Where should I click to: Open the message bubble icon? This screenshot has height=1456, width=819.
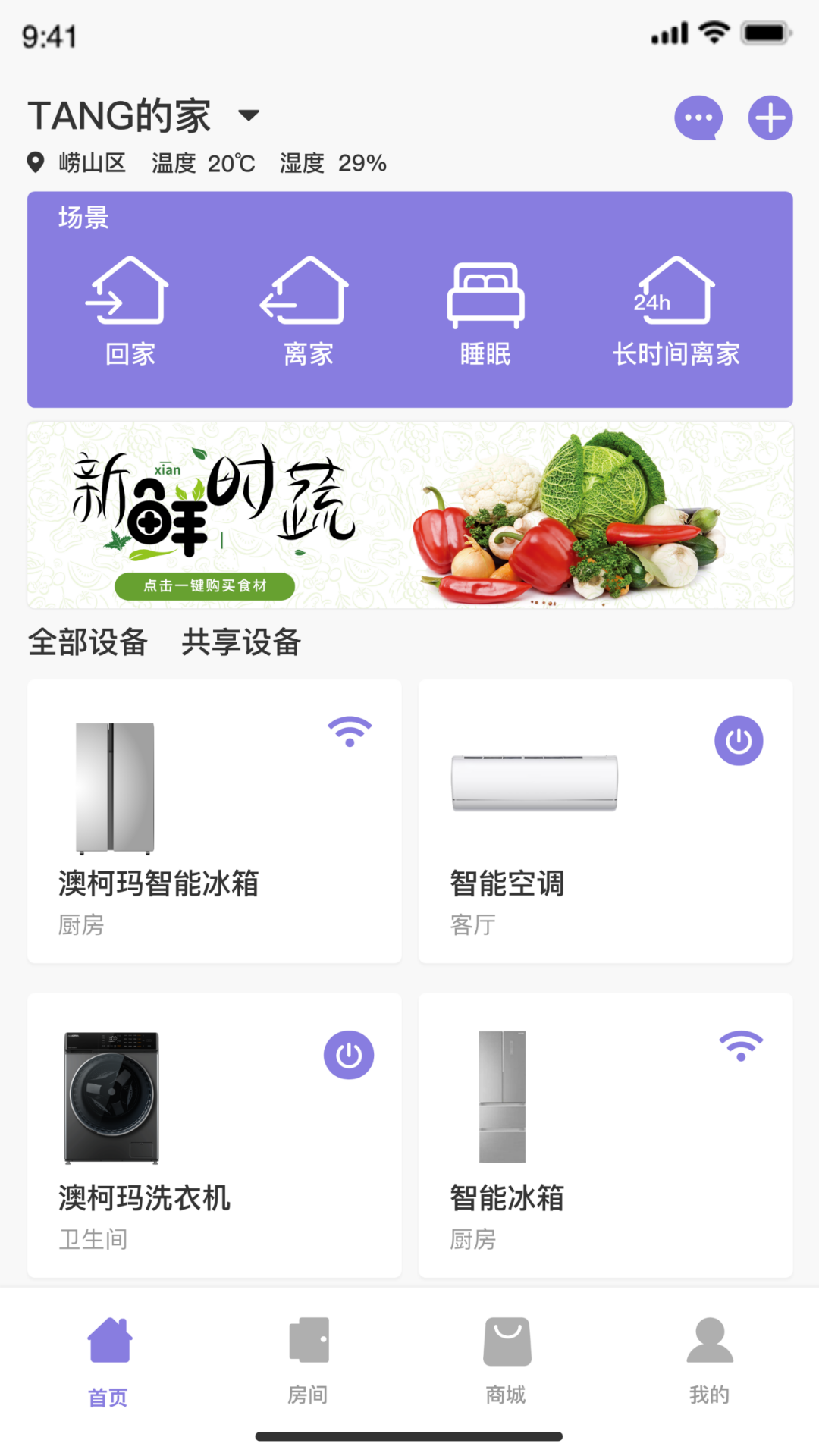coord(697,118)
